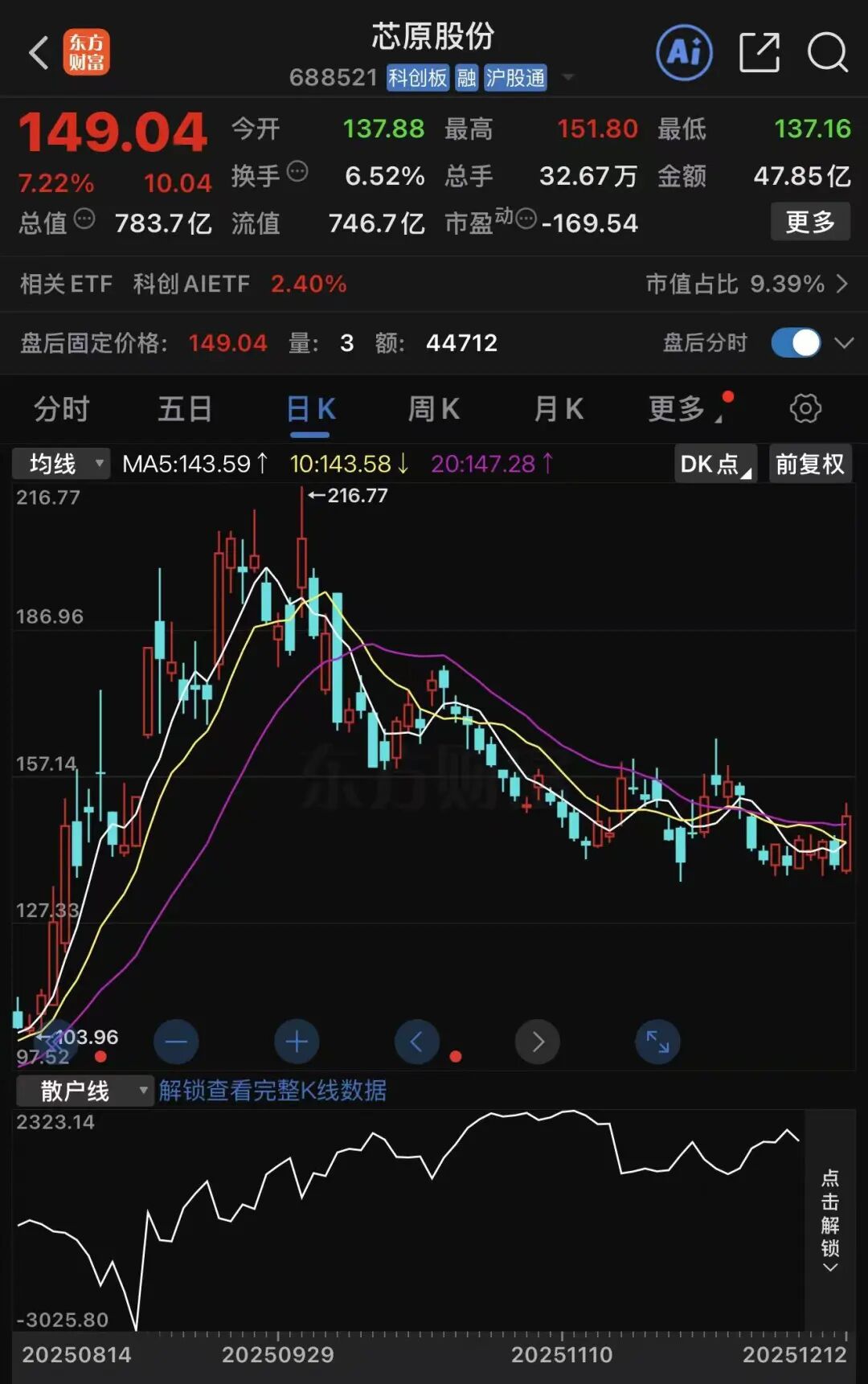This screenshot has height=1384, width=868.
Task: Open chart settings via the gear icon
Action: tap(804, 409)
